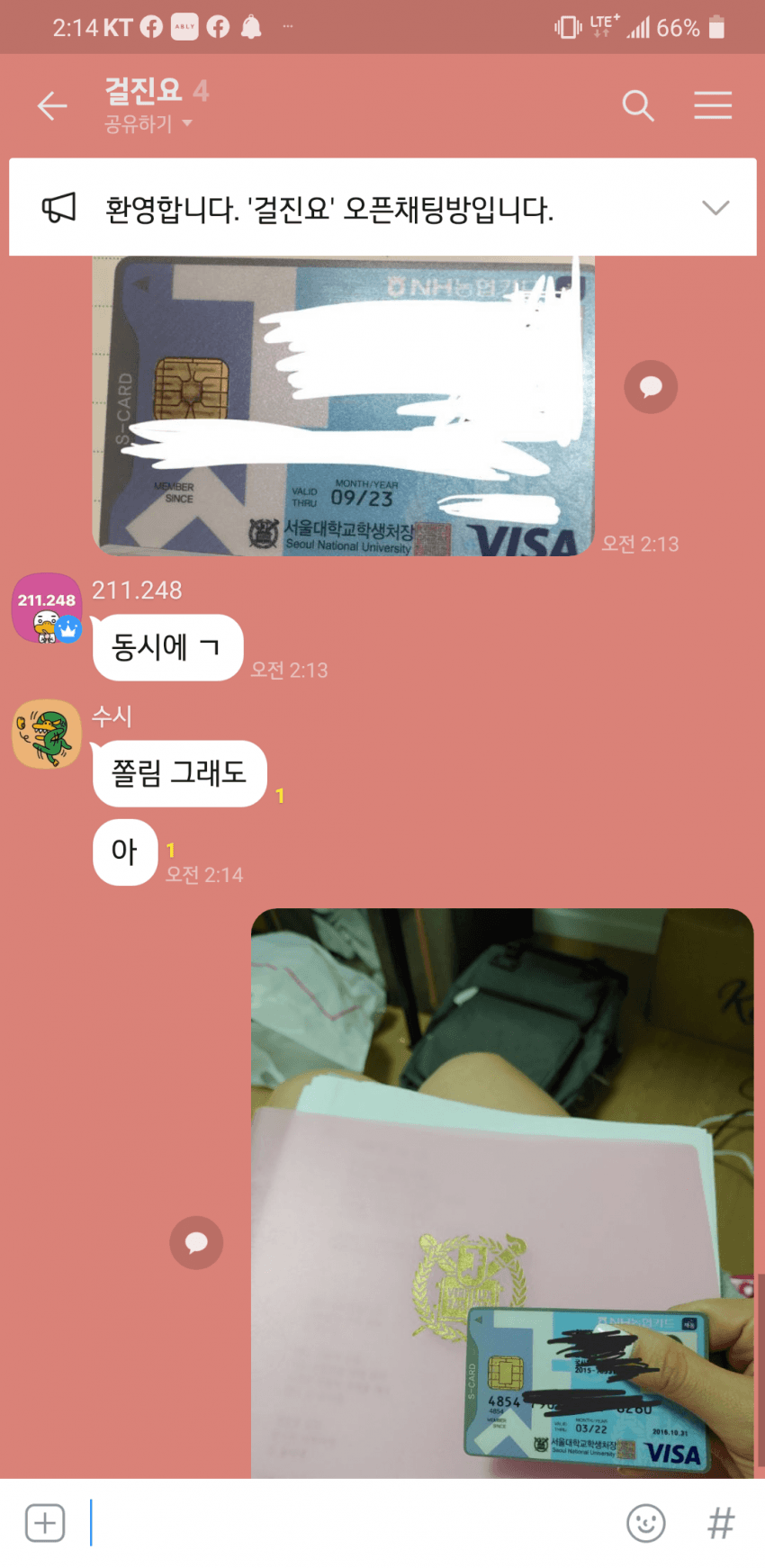Focus the message input field
The width and height of the screenshot is (765, 1568).
[351, 1523]
